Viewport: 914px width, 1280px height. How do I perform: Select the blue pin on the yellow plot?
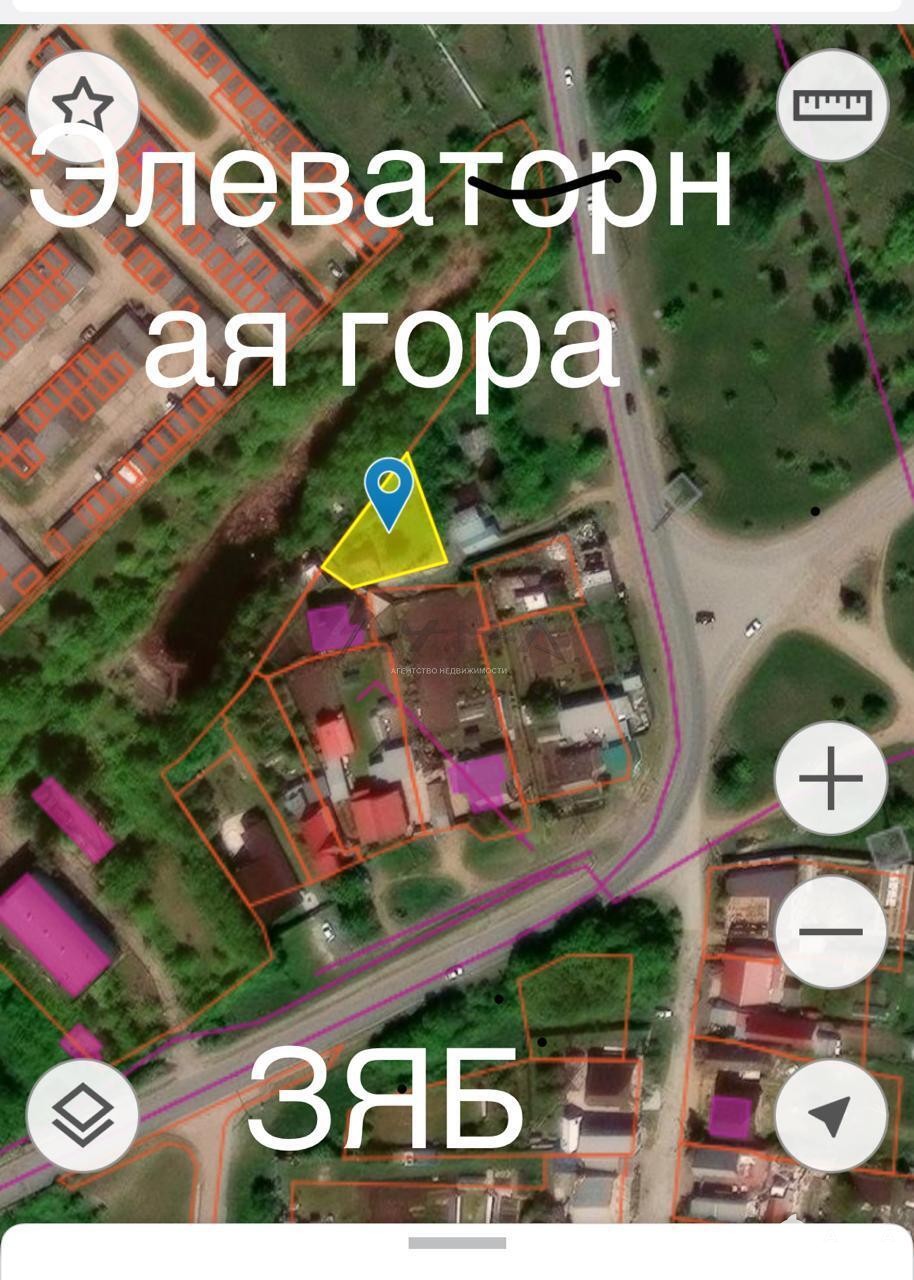pyautogui.click(x=389, y=490)
